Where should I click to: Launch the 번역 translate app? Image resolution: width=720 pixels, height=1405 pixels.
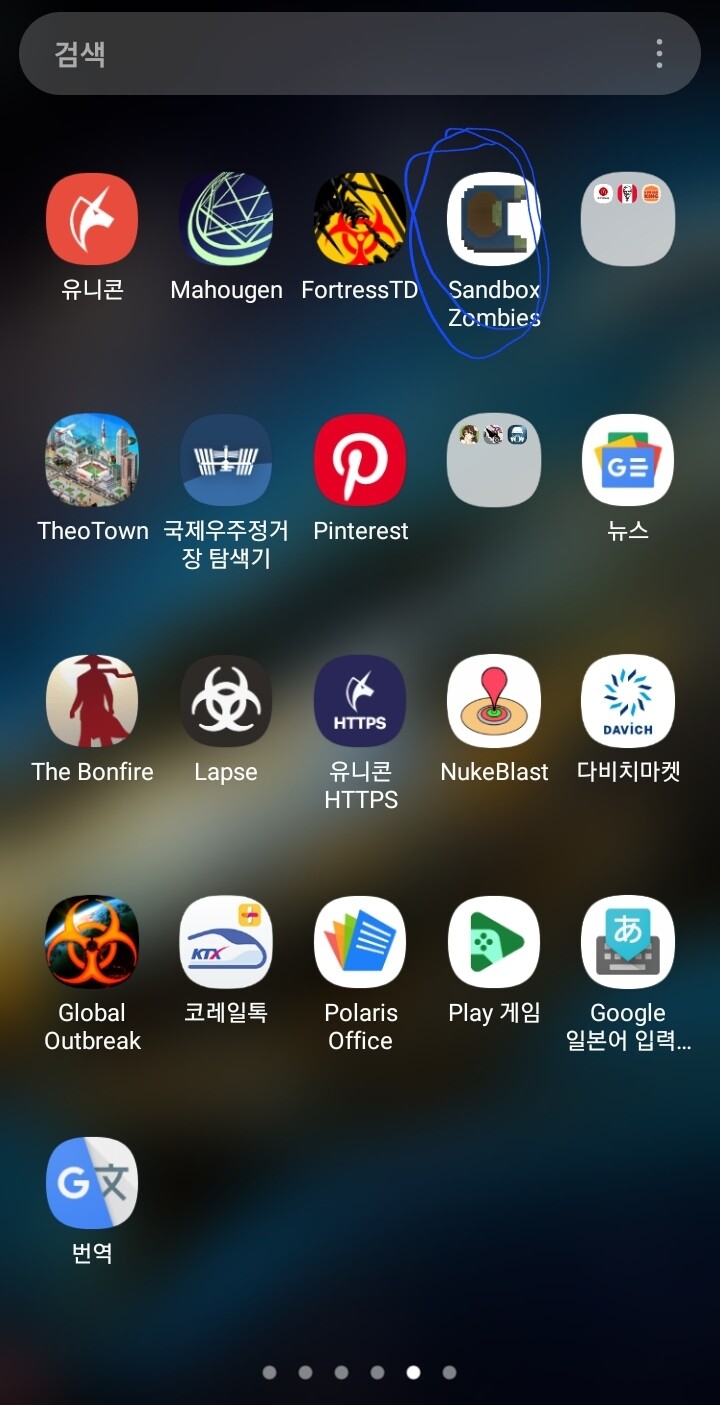tap(92, 1182)
